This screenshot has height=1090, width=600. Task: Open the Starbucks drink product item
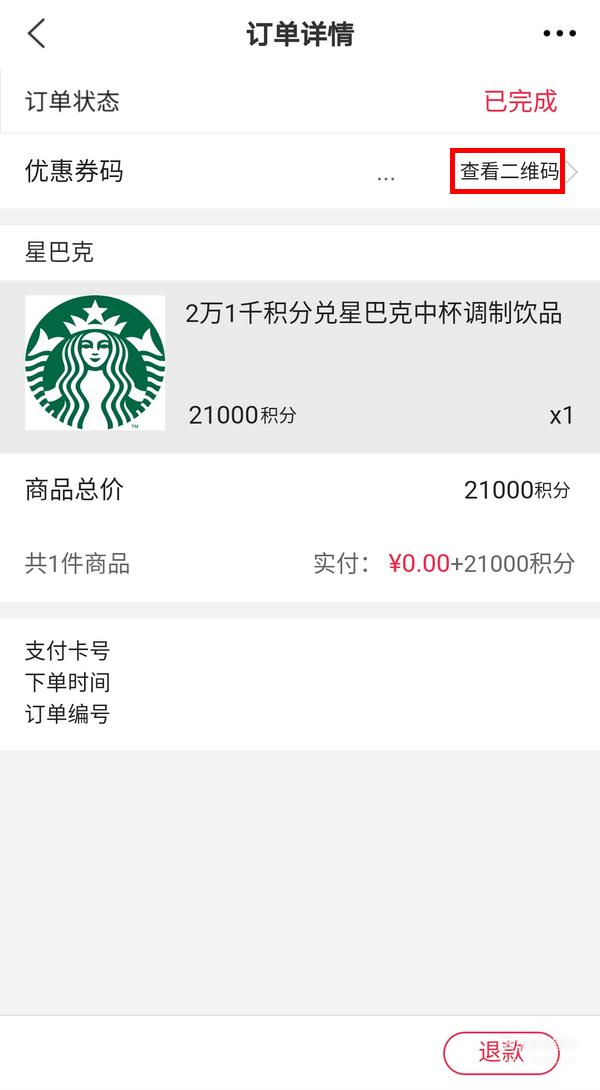pos(300,366)
